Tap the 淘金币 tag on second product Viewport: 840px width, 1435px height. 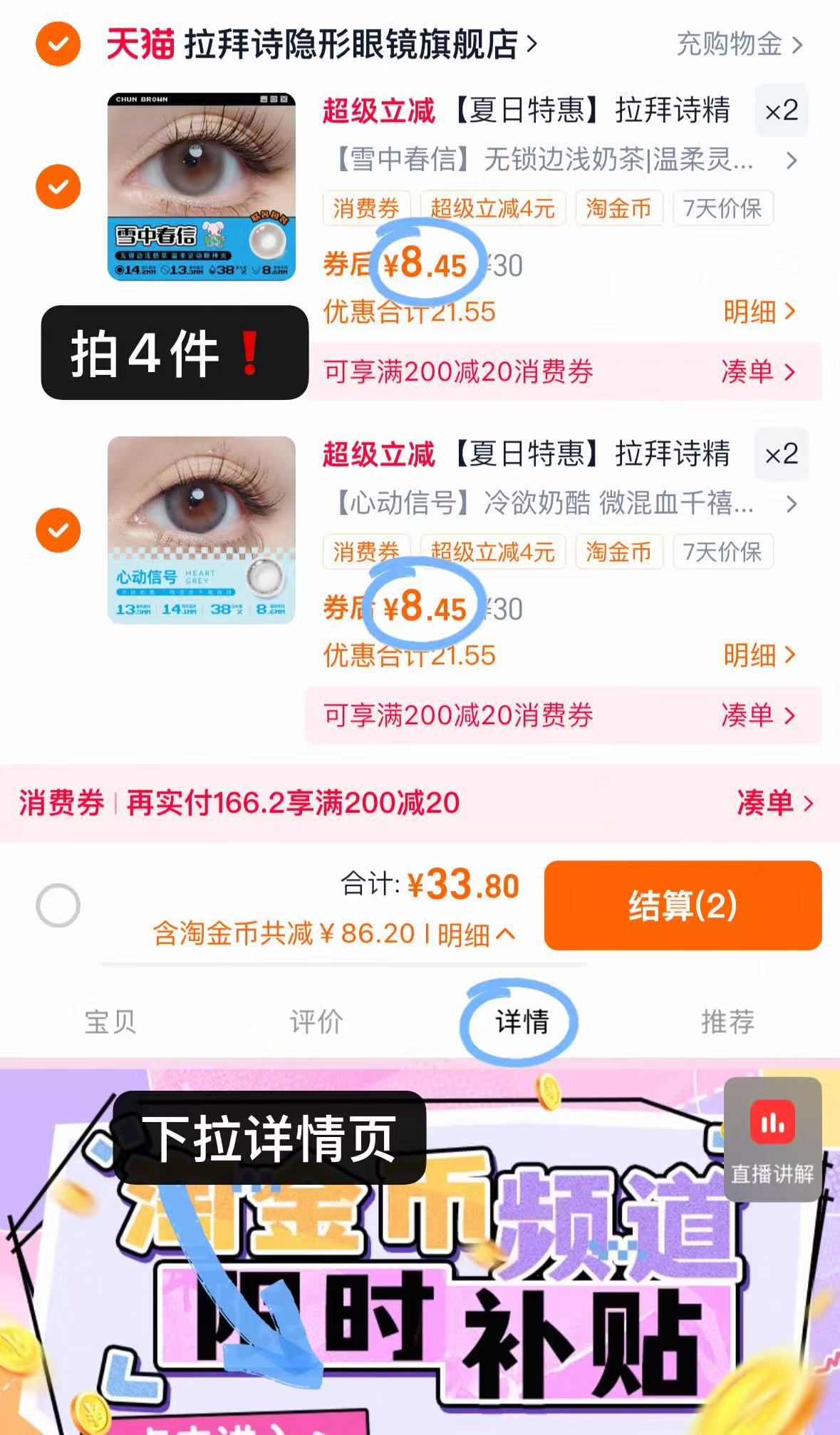(618, 552)
